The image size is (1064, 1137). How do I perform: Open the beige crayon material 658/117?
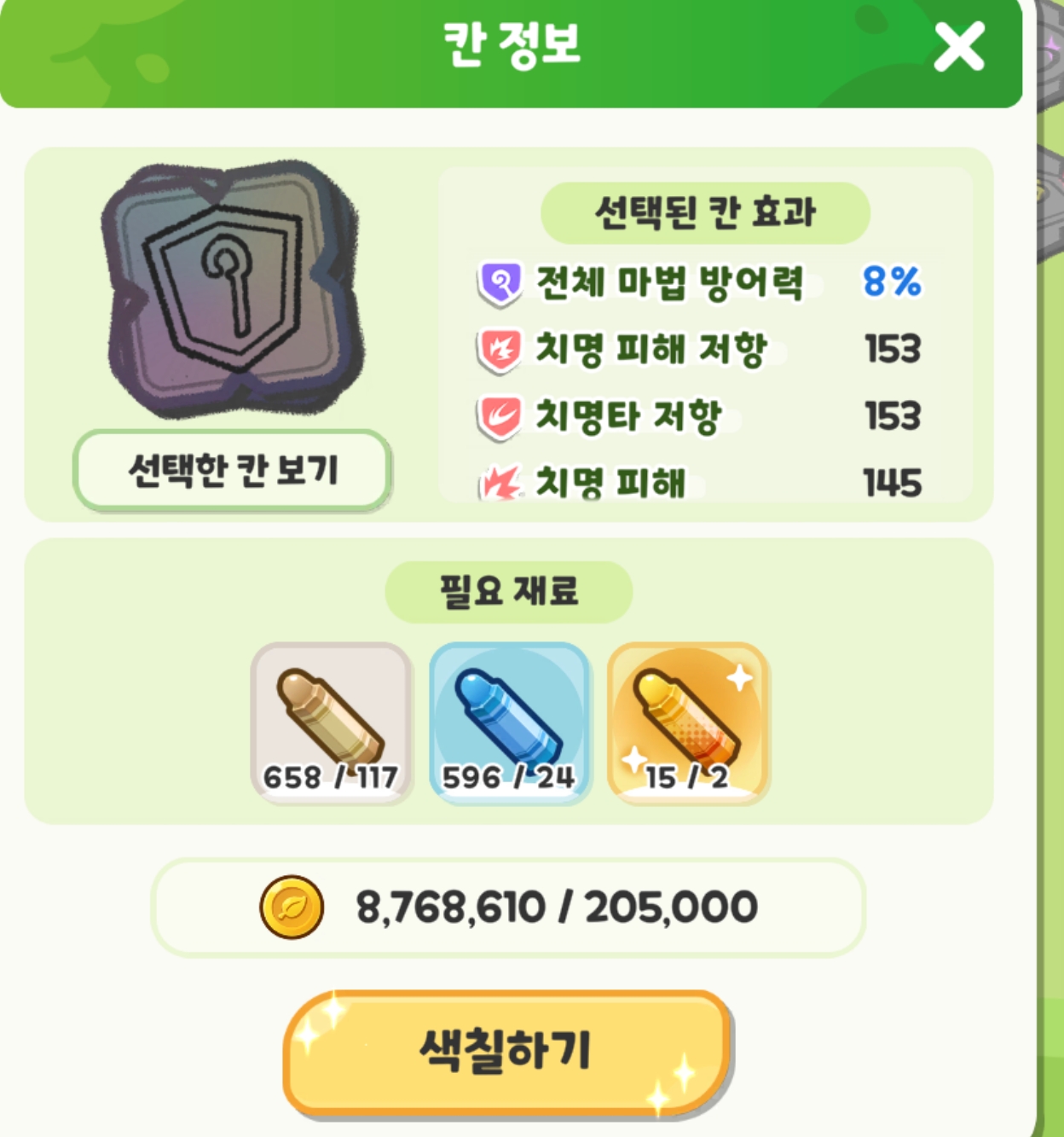coord(331,722)
